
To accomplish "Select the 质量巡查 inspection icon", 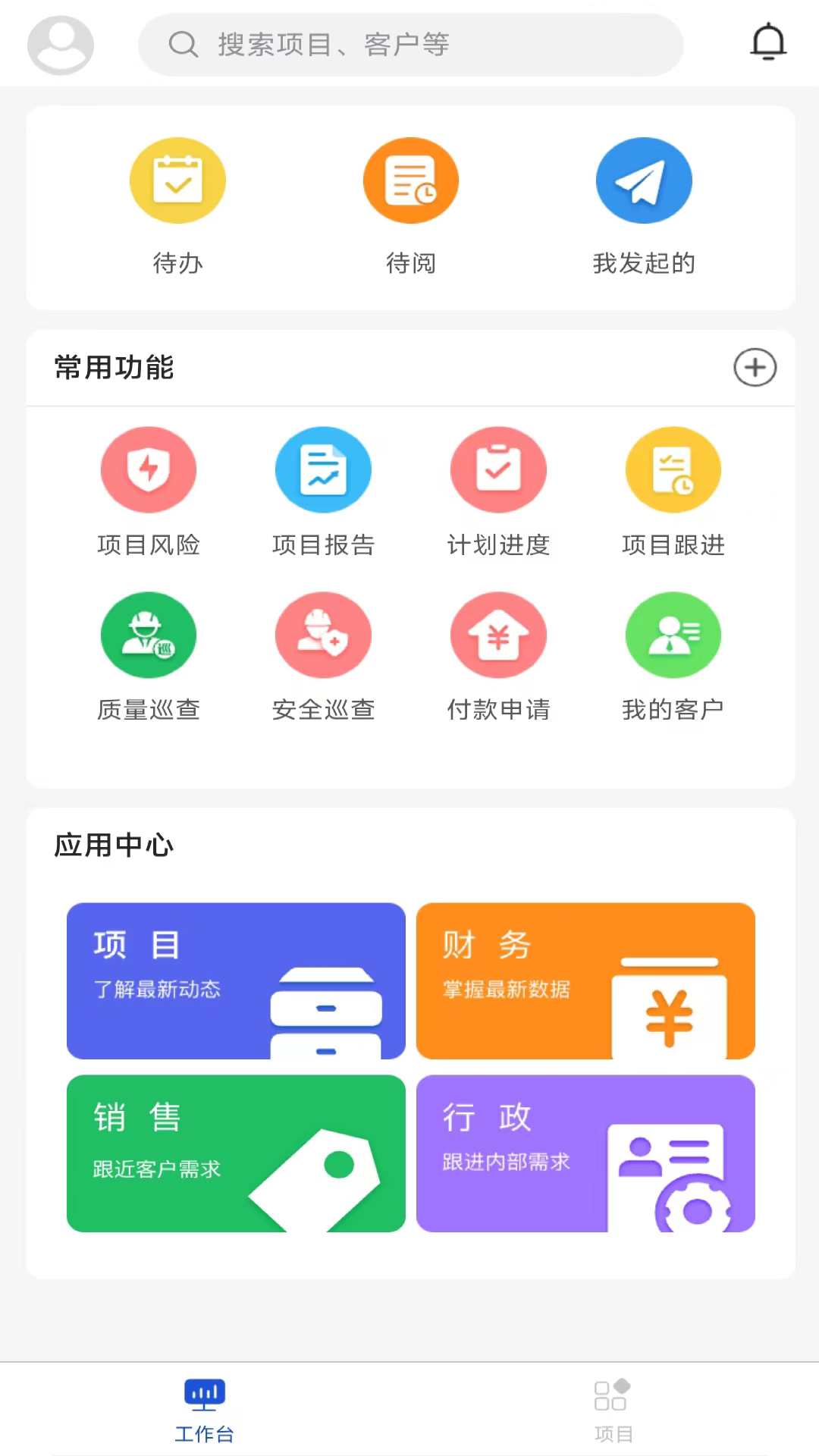I will pos(149,657).
